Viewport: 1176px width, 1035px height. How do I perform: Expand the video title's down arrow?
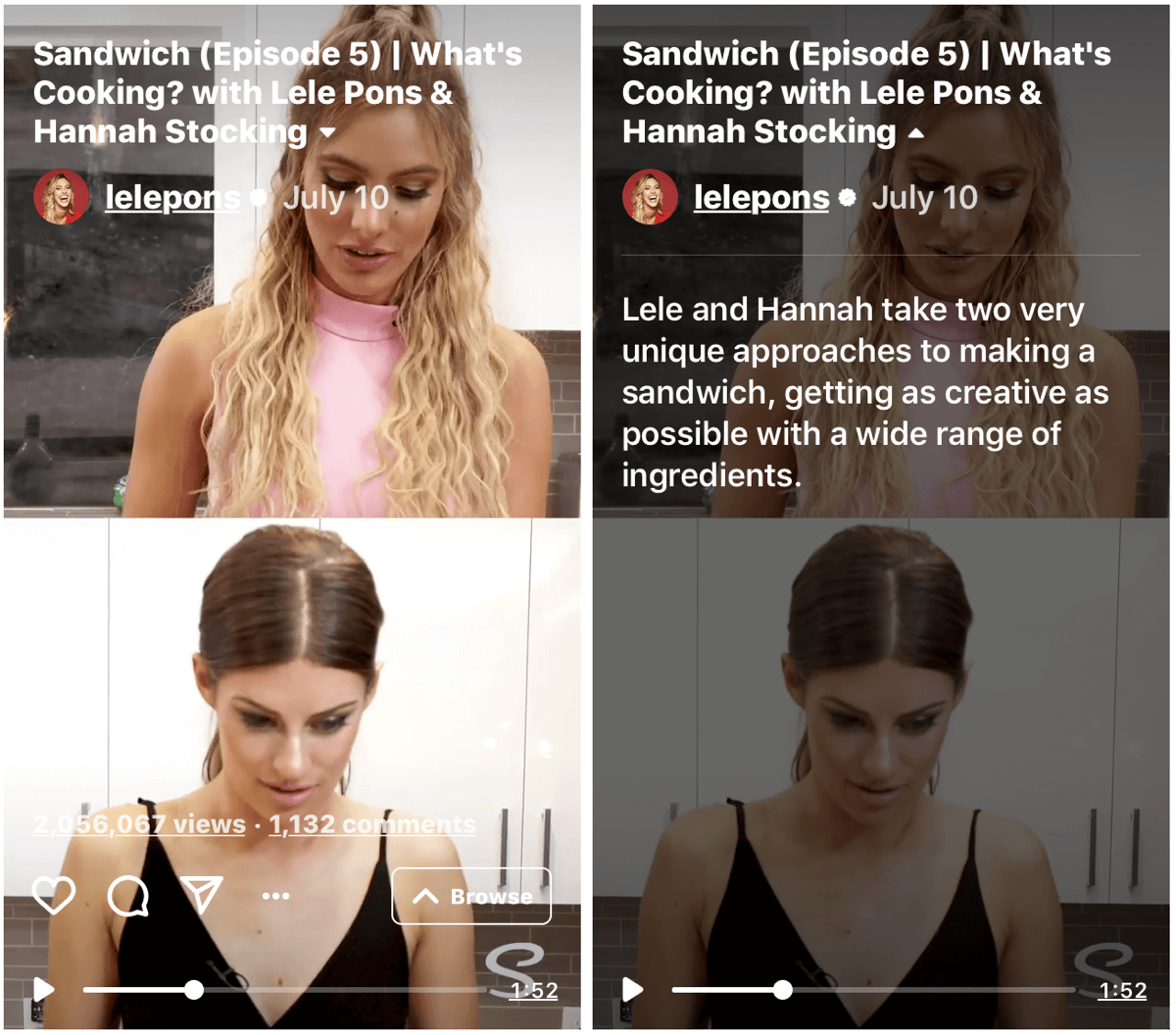coord(328,132)
